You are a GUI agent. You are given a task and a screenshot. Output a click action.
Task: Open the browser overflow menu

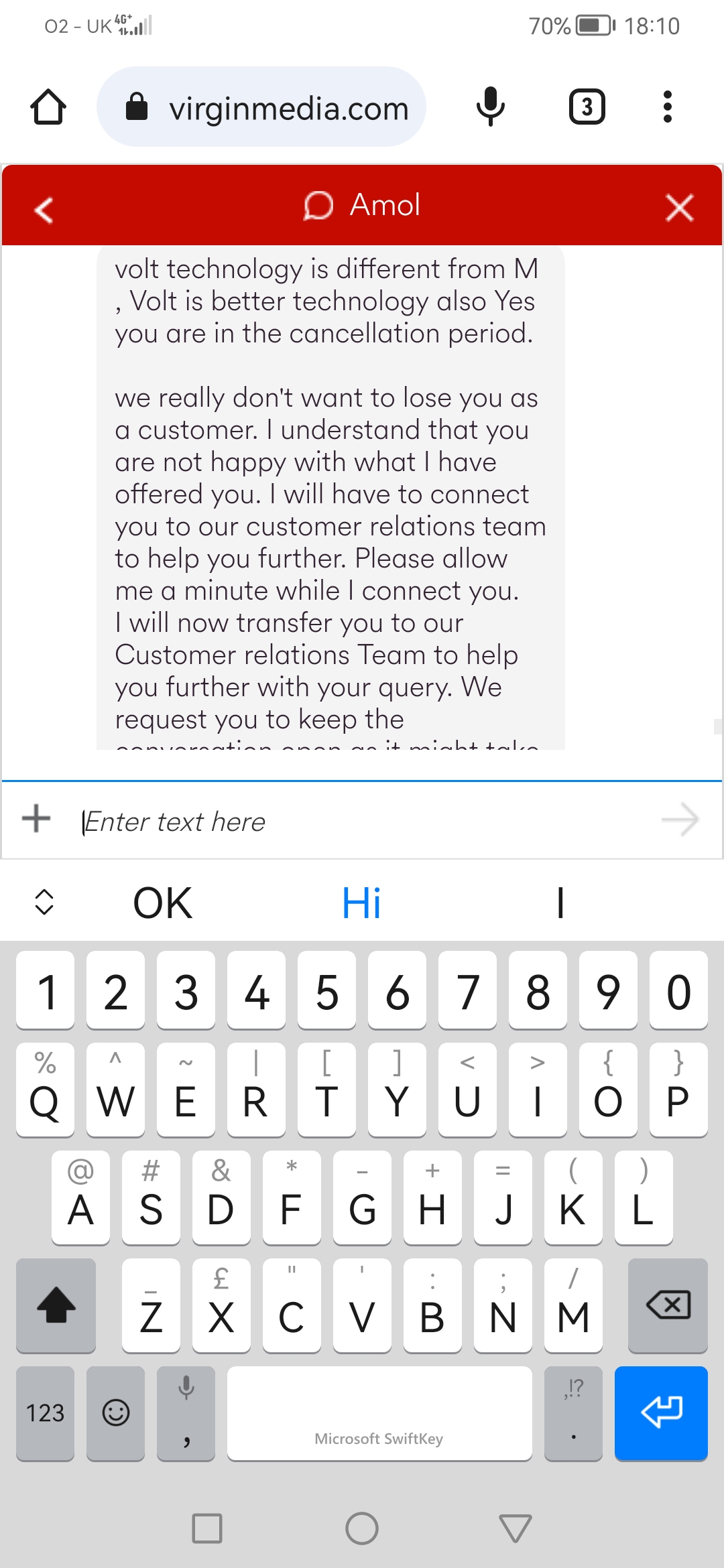point(667,107)
